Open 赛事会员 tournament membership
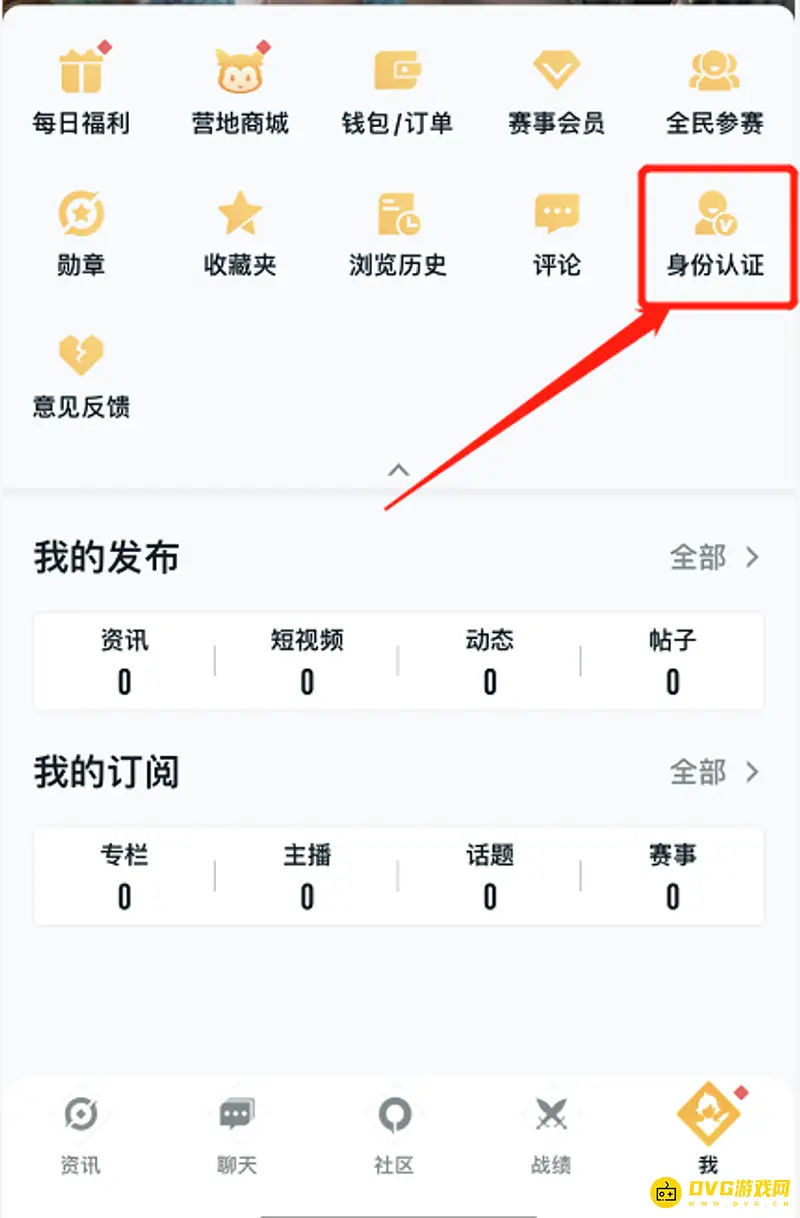 coord(555,88)
